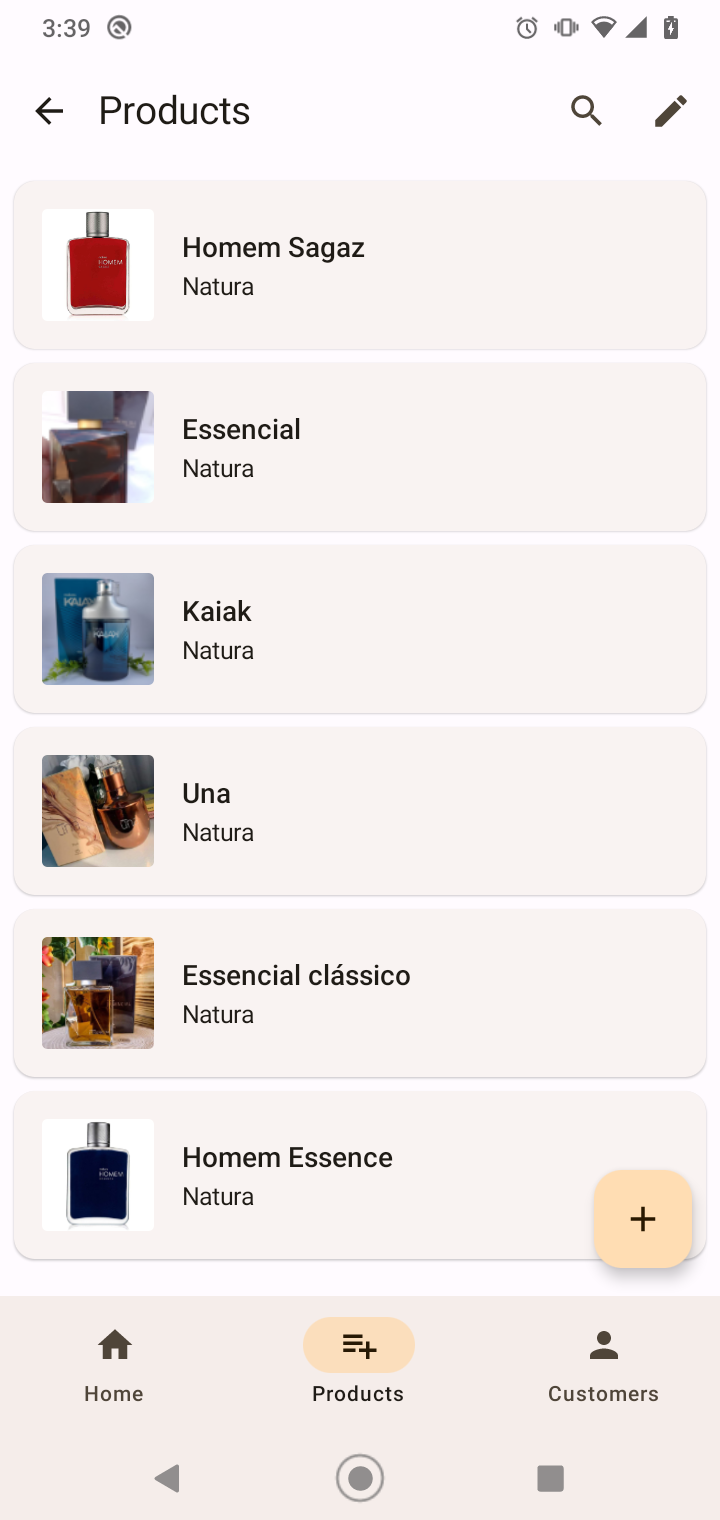Switch to the Home tab
This screenshot has width=720, height=1520.
pos(114,1366)
